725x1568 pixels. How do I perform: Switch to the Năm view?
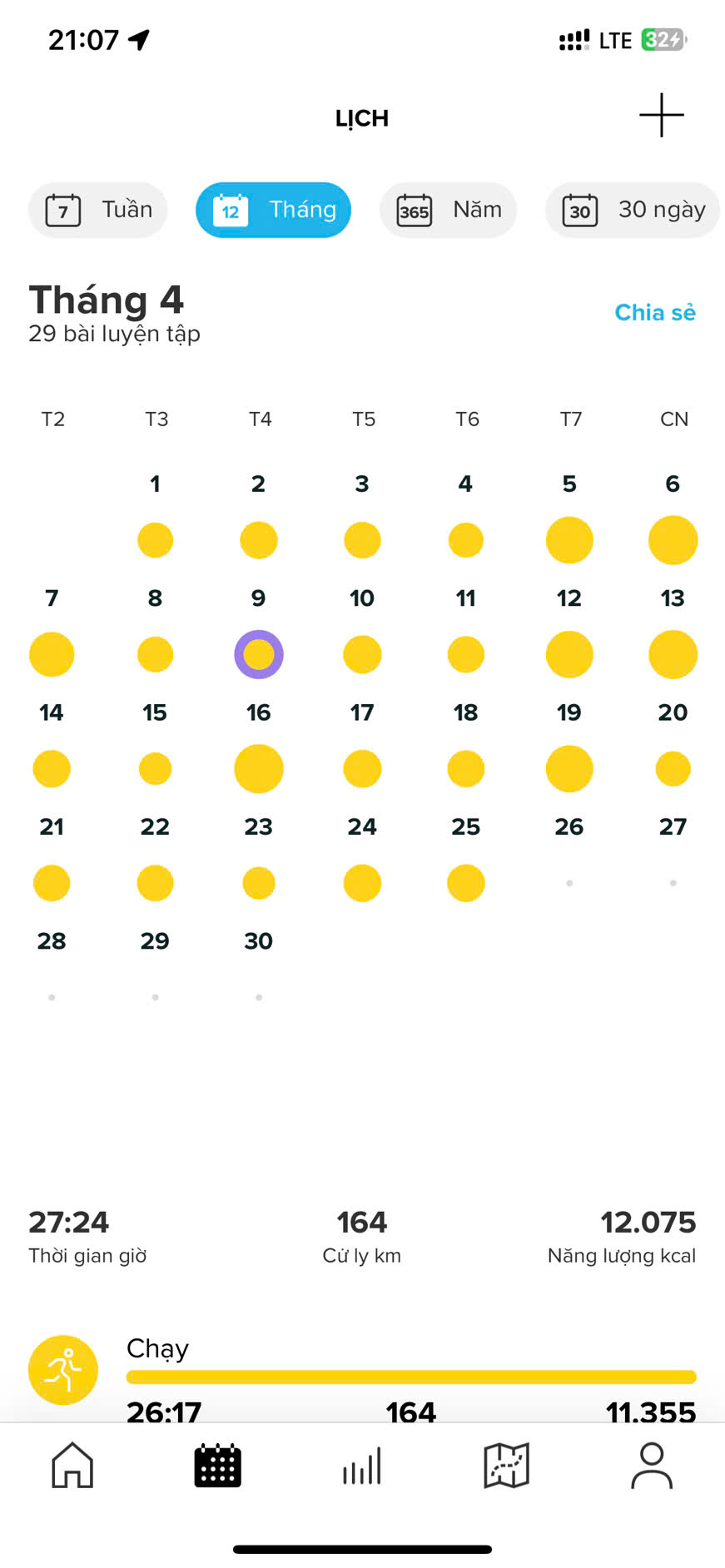point(448,210)
